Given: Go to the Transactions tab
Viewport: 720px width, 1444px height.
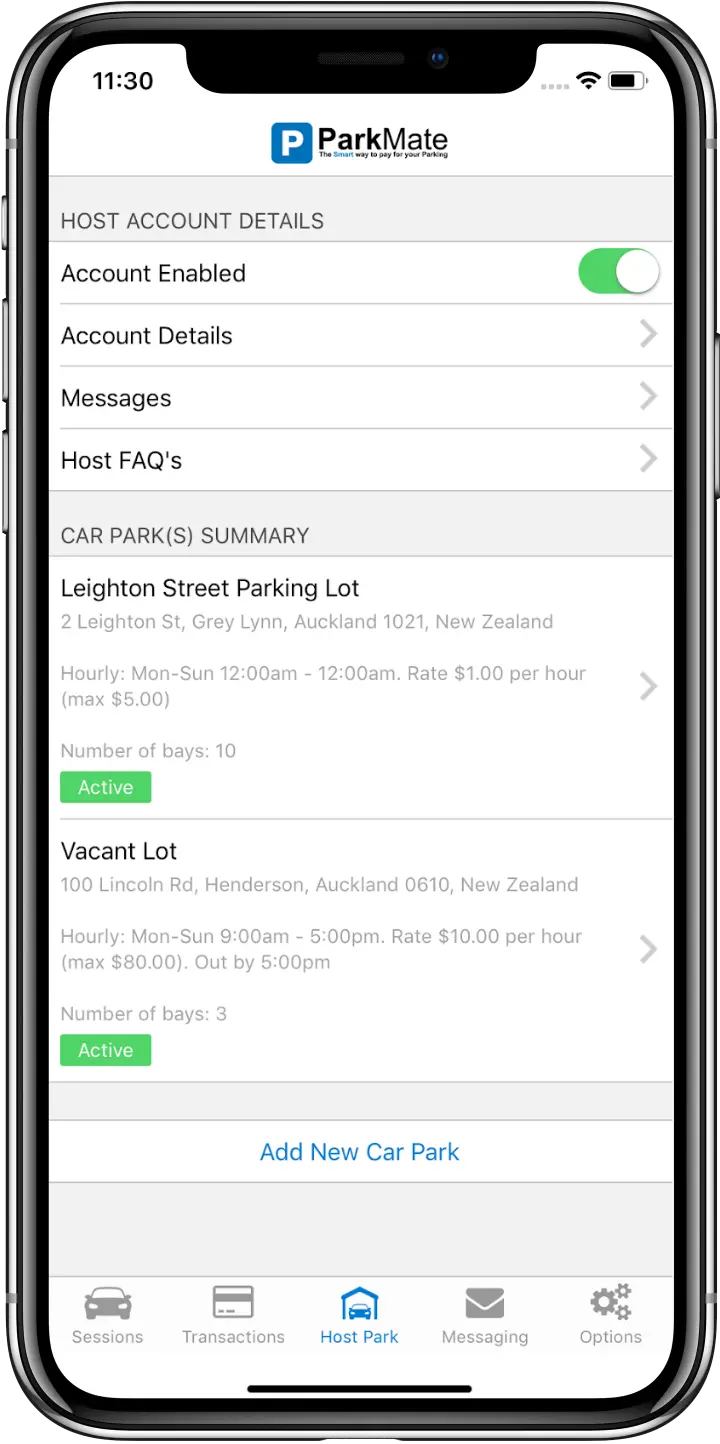Looking at the screenshot, I should point(233,1315).
